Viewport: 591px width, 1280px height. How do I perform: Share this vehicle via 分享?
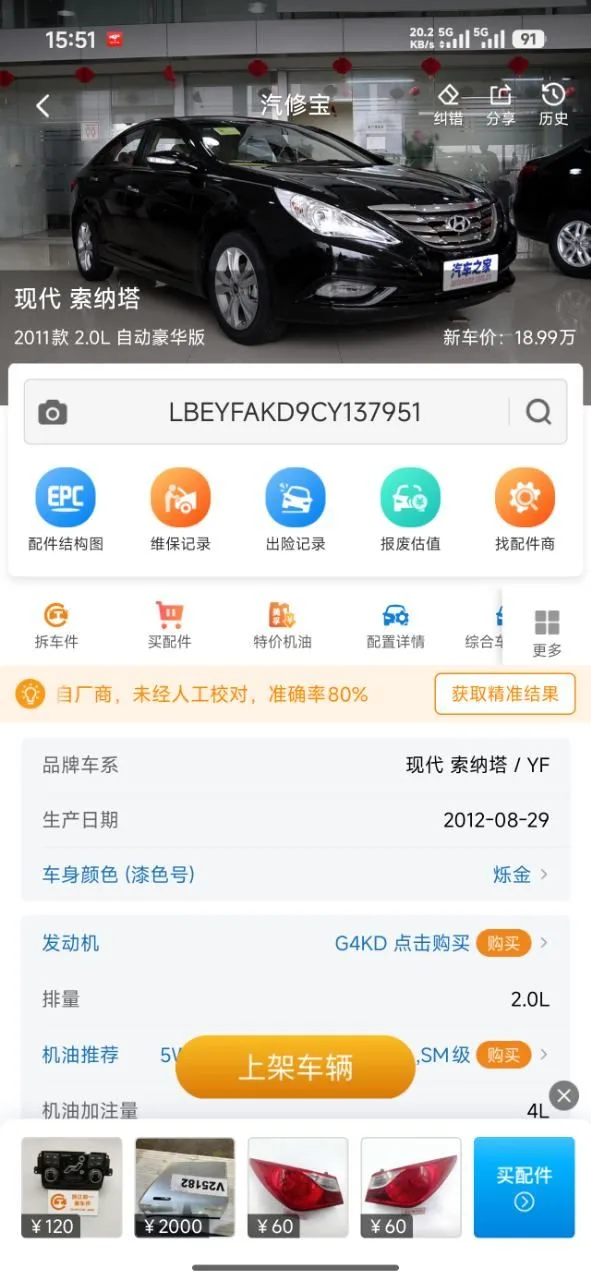(501, 105)
